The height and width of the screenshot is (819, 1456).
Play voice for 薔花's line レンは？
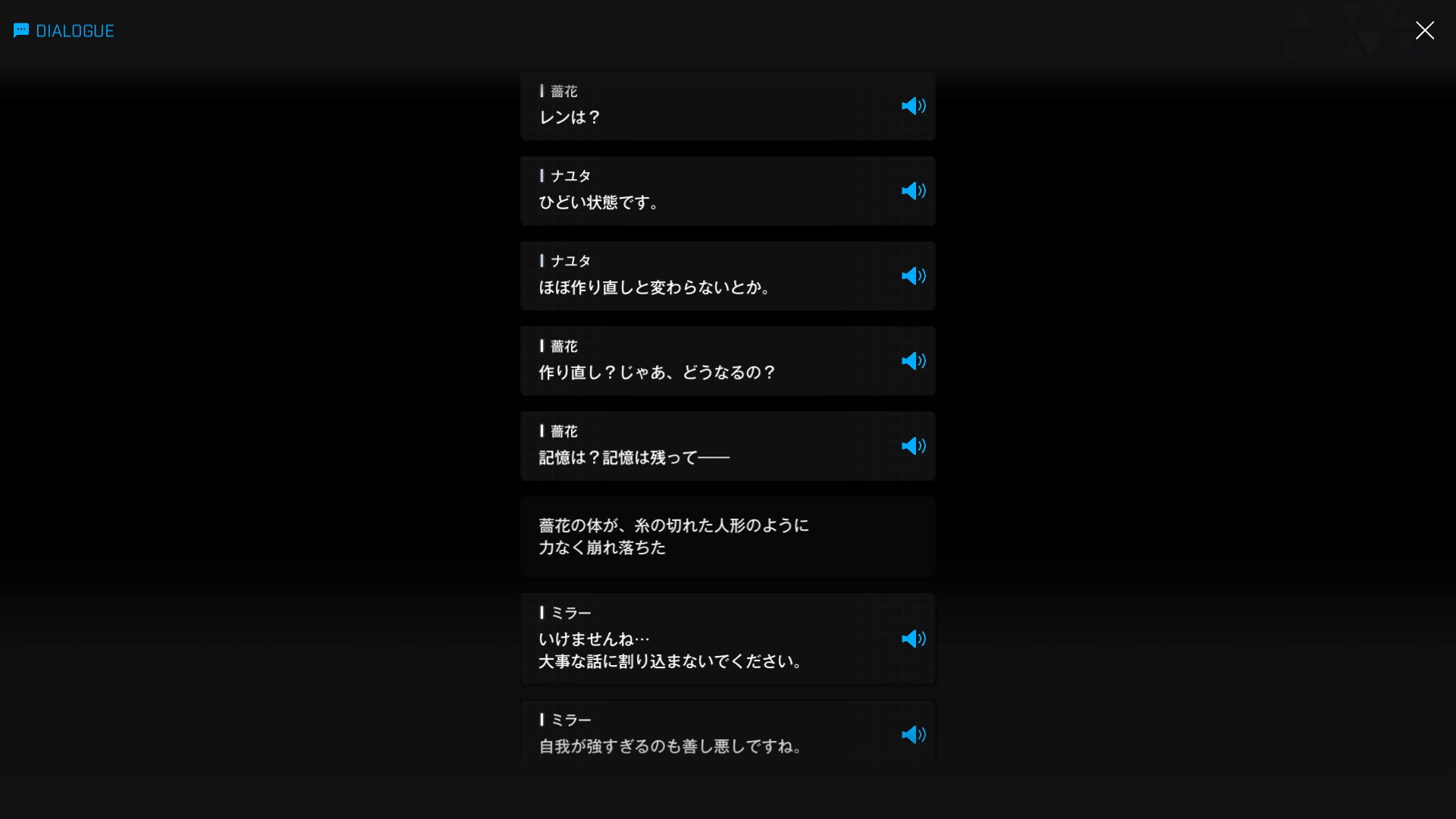click(x=913, y=106)
